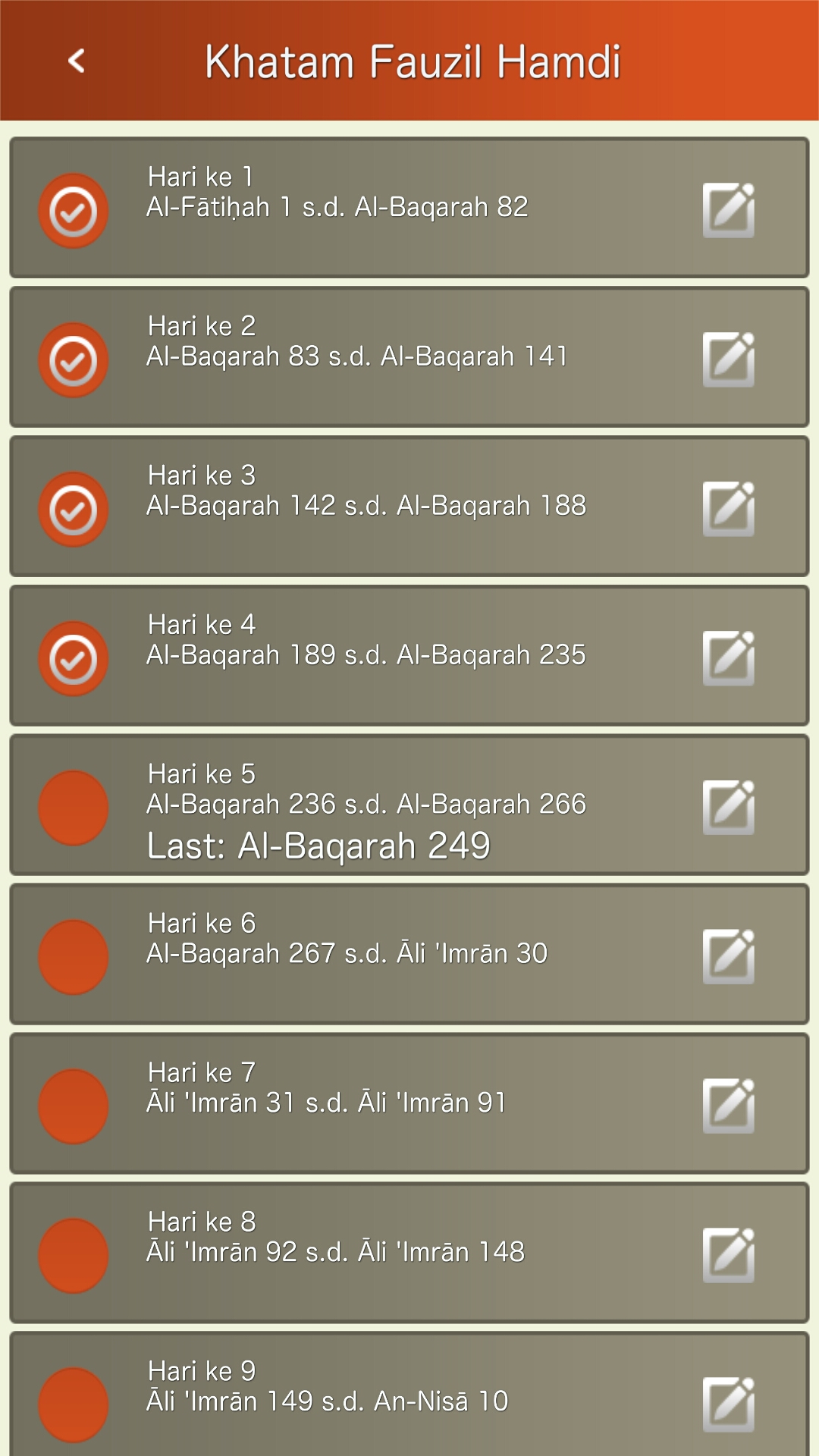
Task: Edit the Hari ke 6 entry
Action: [x=728, y=957]
